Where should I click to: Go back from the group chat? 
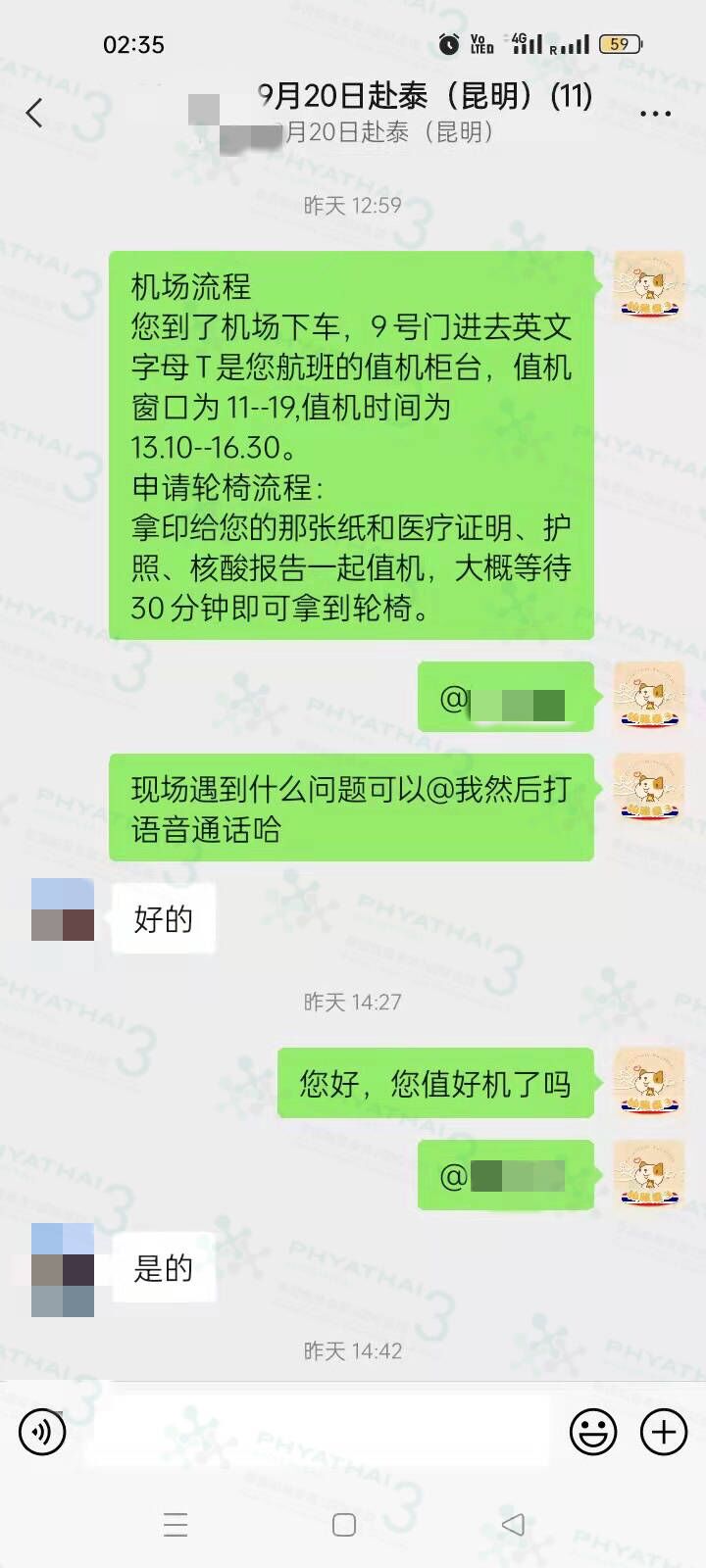coord(34,114)
